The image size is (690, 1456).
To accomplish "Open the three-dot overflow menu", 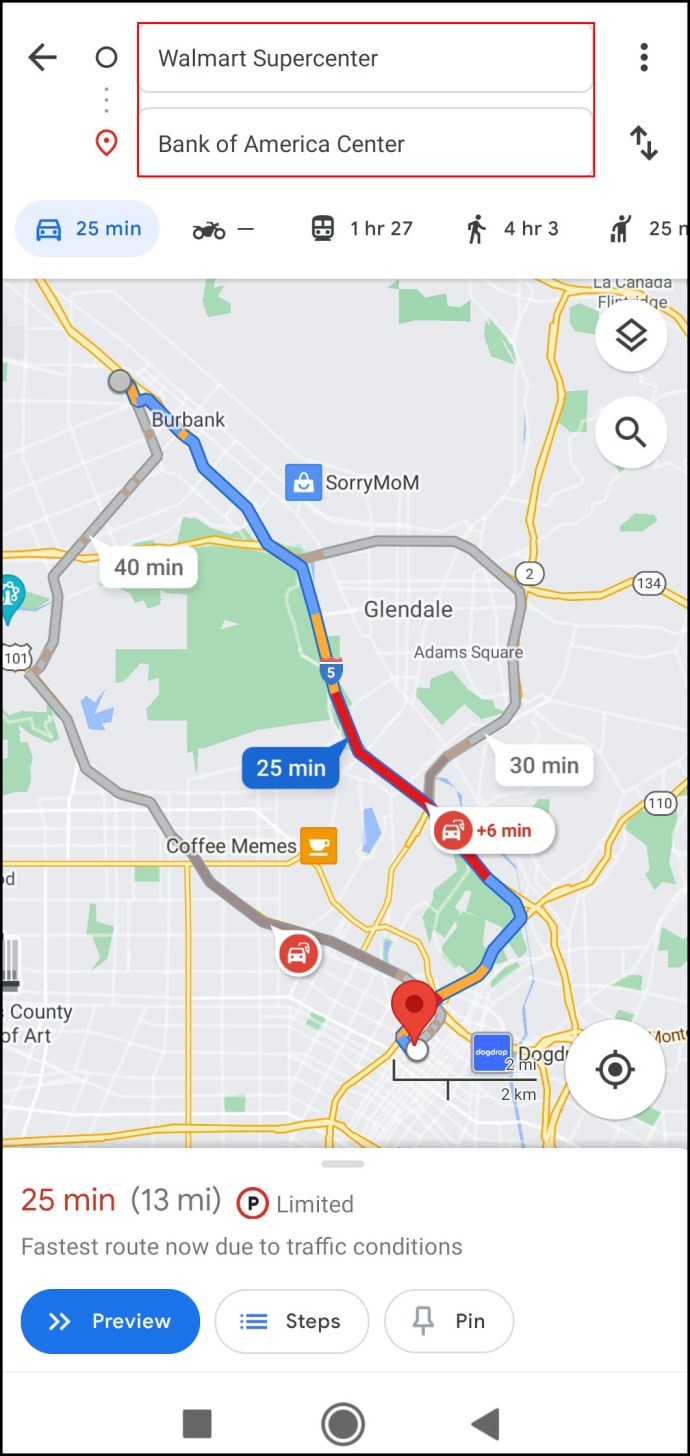I will 644,58.
